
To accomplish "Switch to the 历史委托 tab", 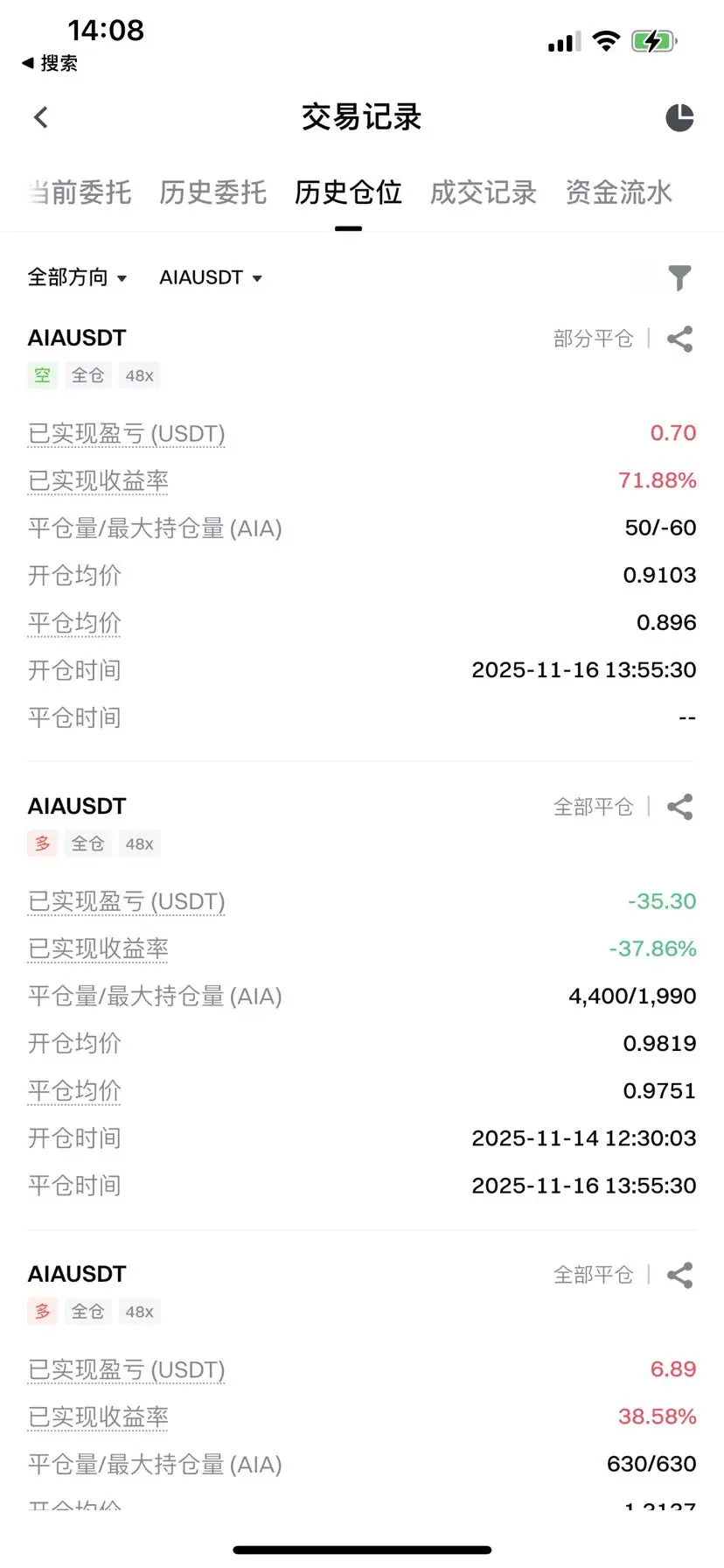I will tap(212, 192).
